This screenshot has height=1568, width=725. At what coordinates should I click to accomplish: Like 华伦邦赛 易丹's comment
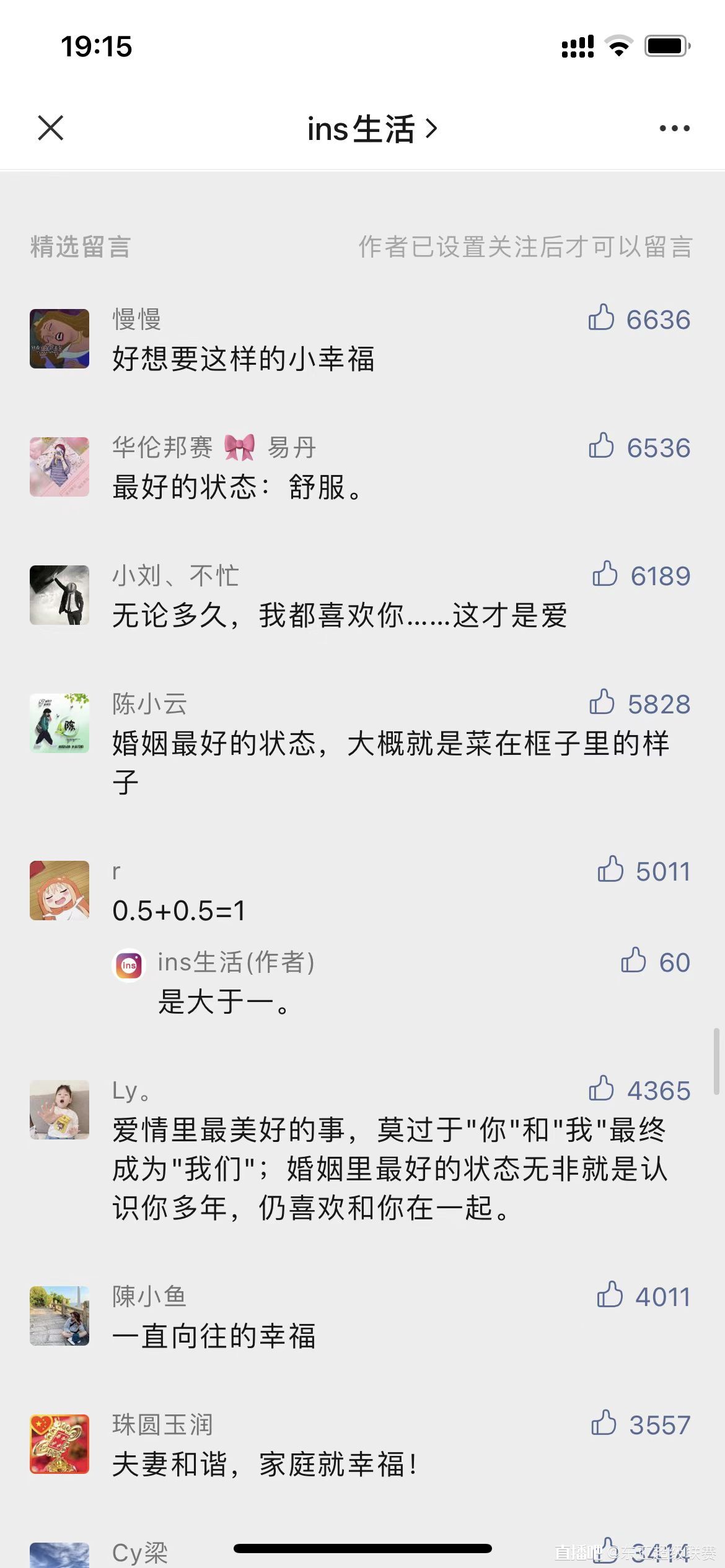601,446
